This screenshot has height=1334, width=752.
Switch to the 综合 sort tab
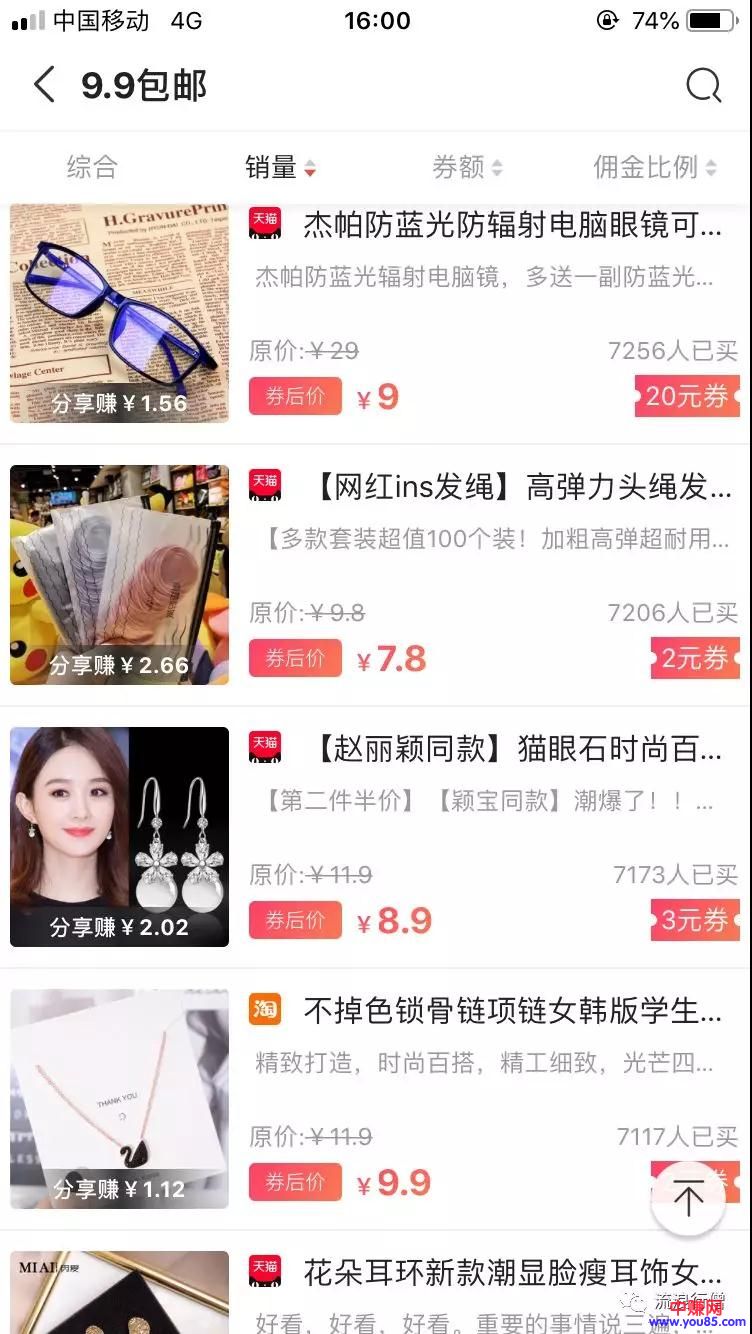[x=92, y=167]
